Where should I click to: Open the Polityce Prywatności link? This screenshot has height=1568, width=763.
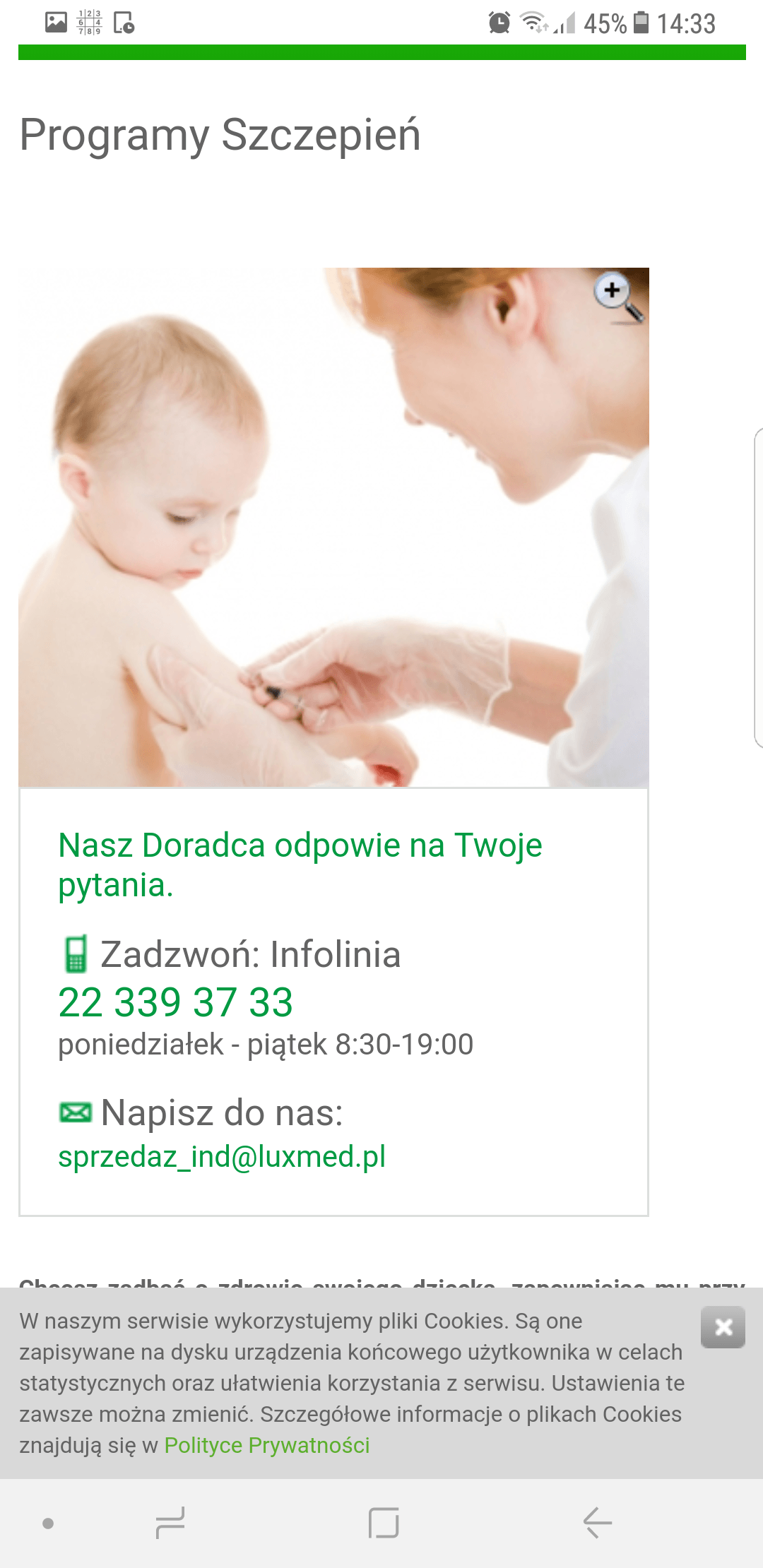(267, 1445)
